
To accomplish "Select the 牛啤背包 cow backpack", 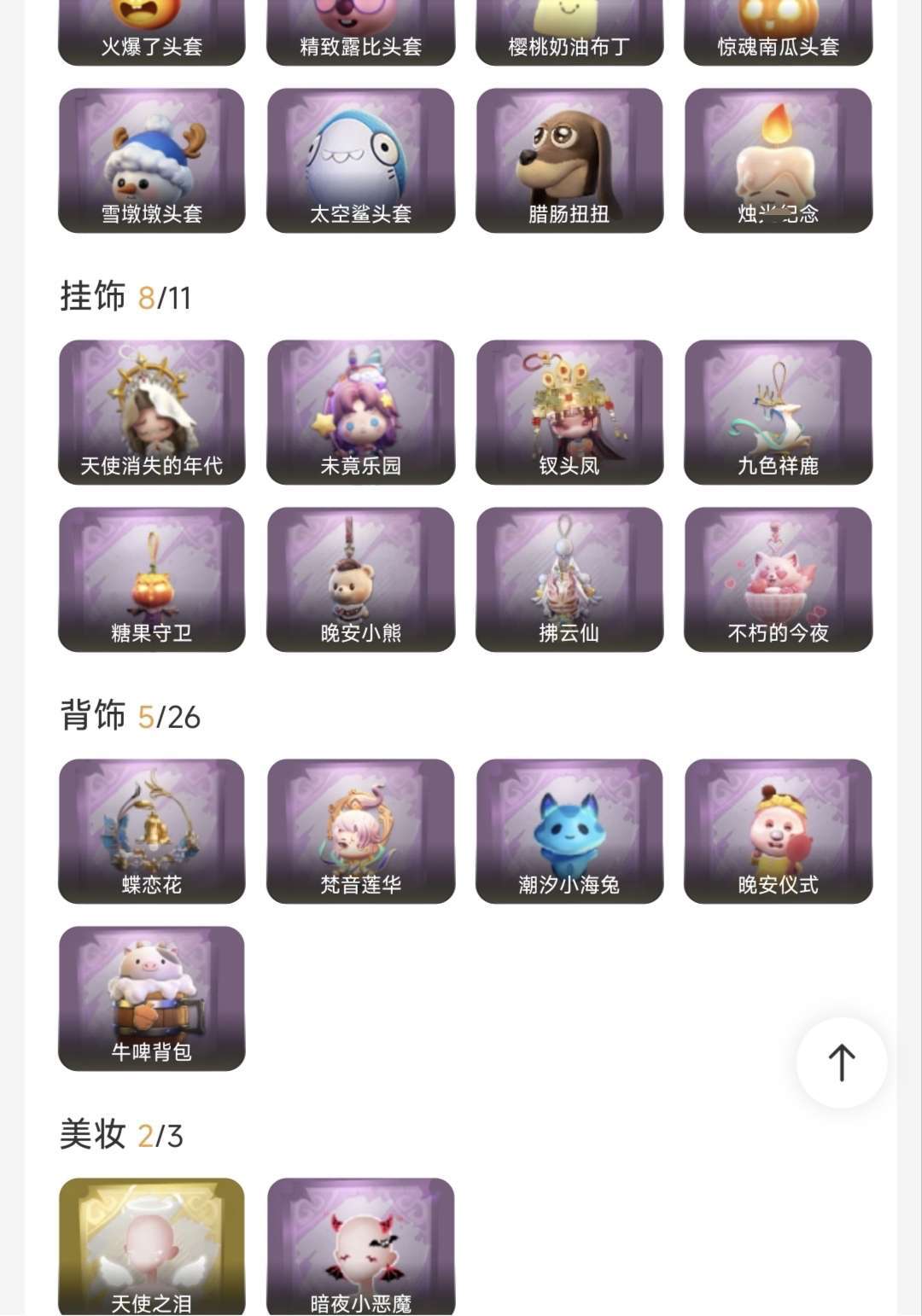I will (151, 997).
